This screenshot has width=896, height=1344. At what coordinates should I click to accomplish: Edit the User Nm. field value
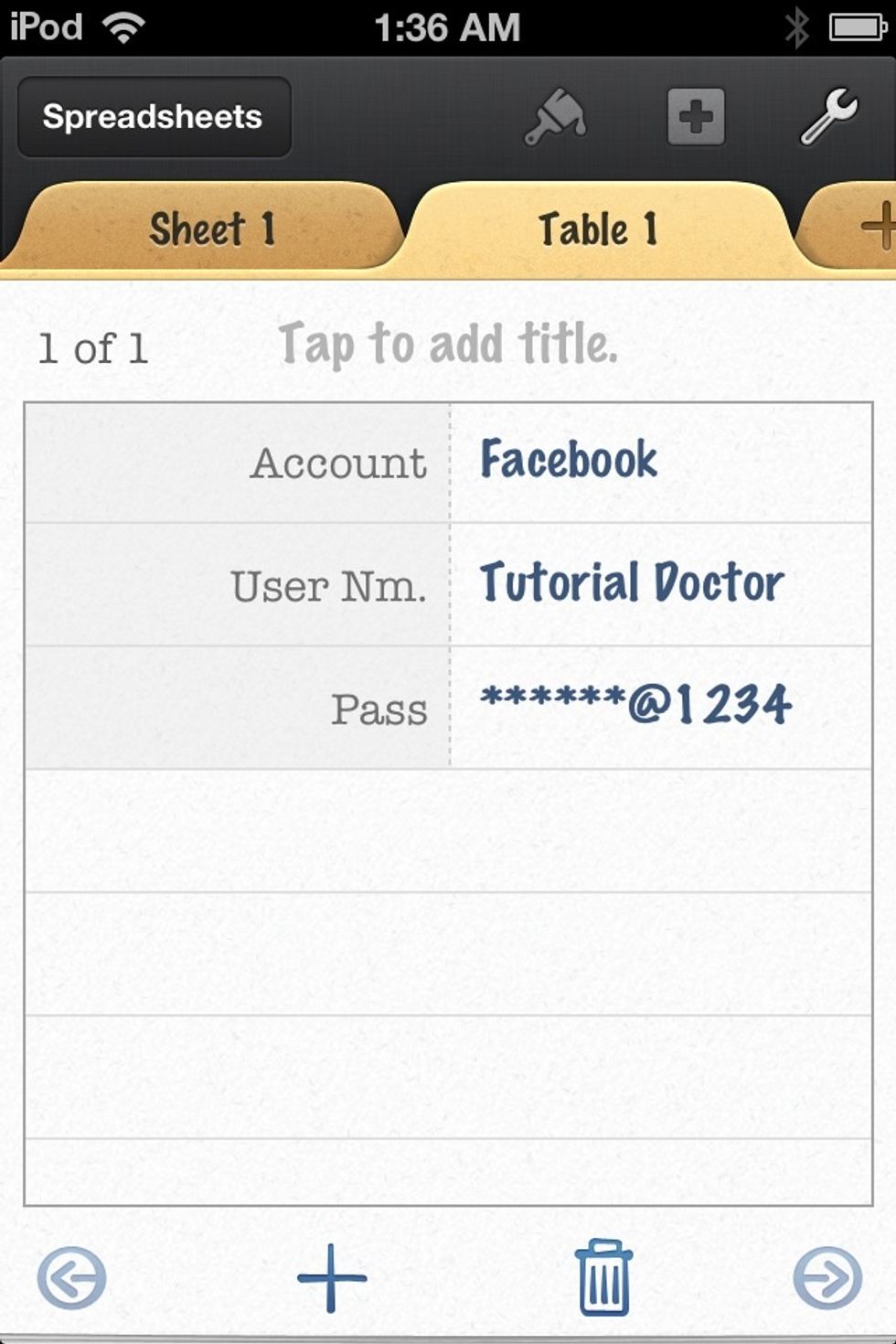[660, 584]
